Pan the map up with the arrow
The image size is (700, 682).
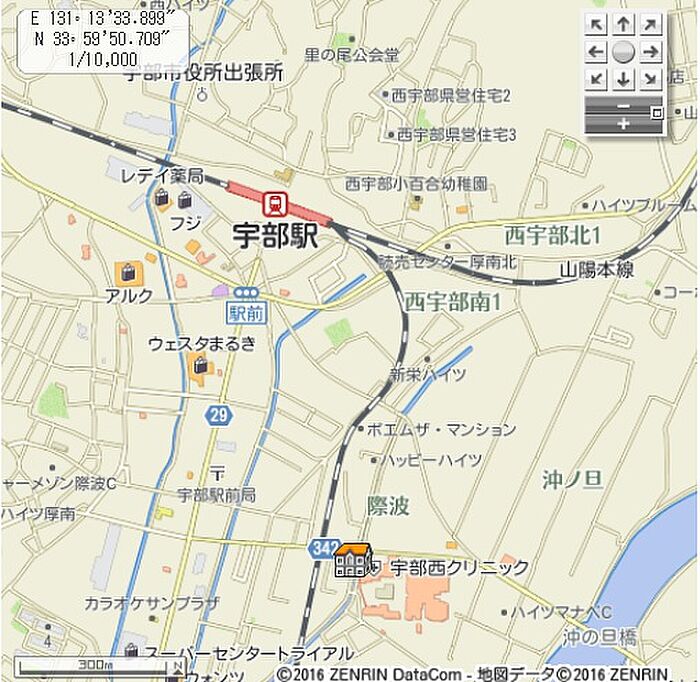pos(624,25)
